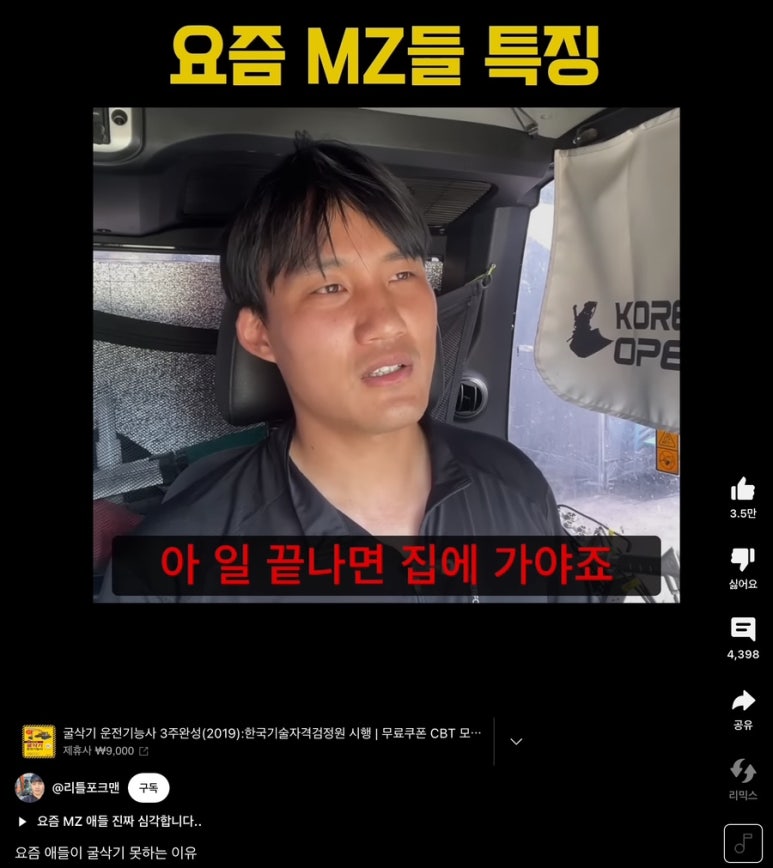This screenshot has width=773, height=868.
Task: Subscribe with the 구독 button
Action: tap(148, 788)
